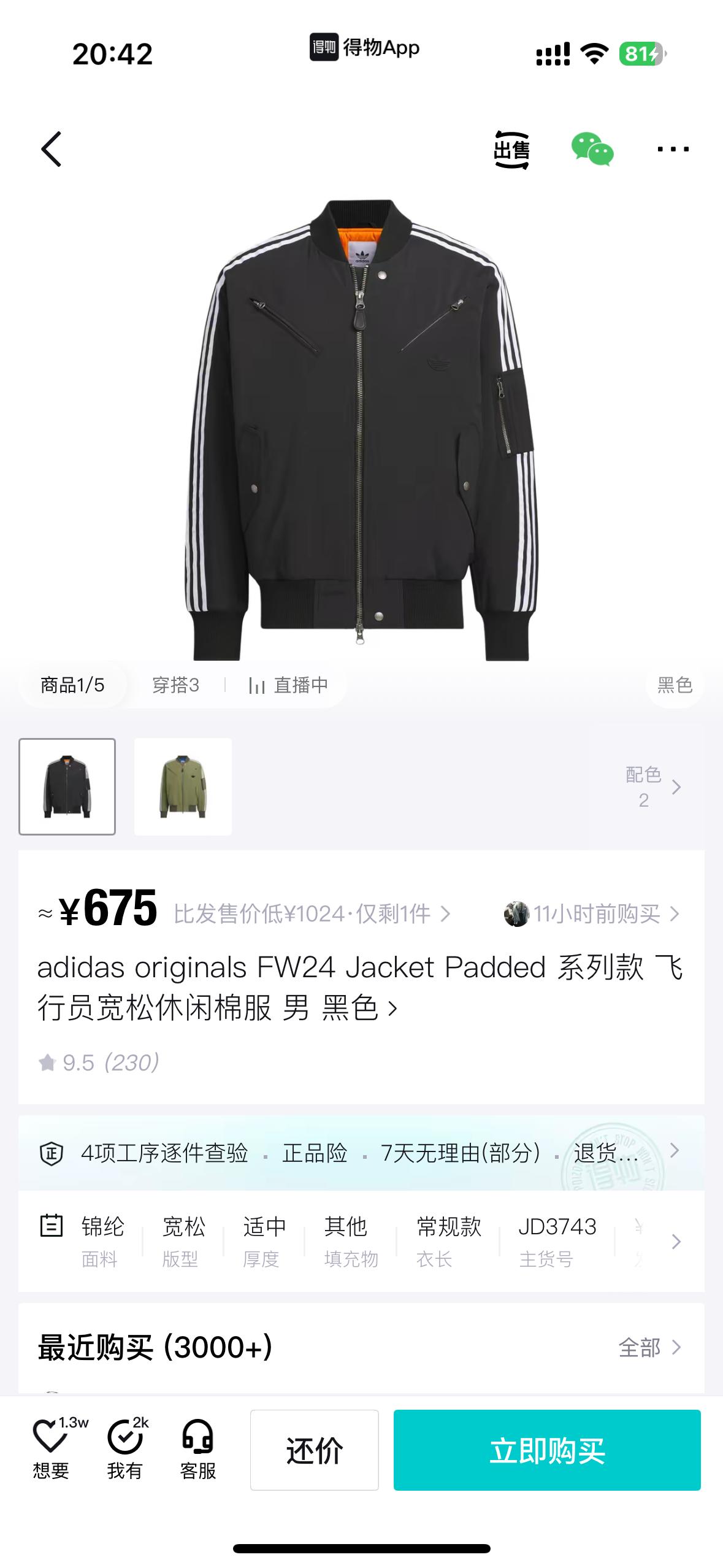Open the 出售 sell icon
723x1568 pixels.
coord(511,149)
